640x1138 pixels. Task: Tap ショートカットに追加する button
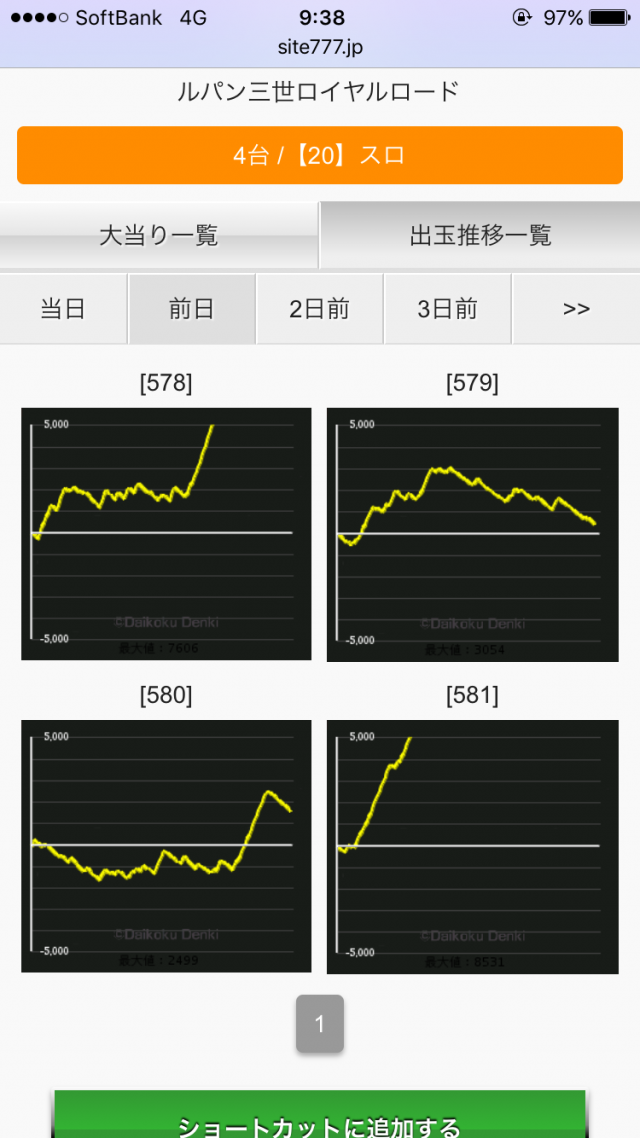[320, 1118]
